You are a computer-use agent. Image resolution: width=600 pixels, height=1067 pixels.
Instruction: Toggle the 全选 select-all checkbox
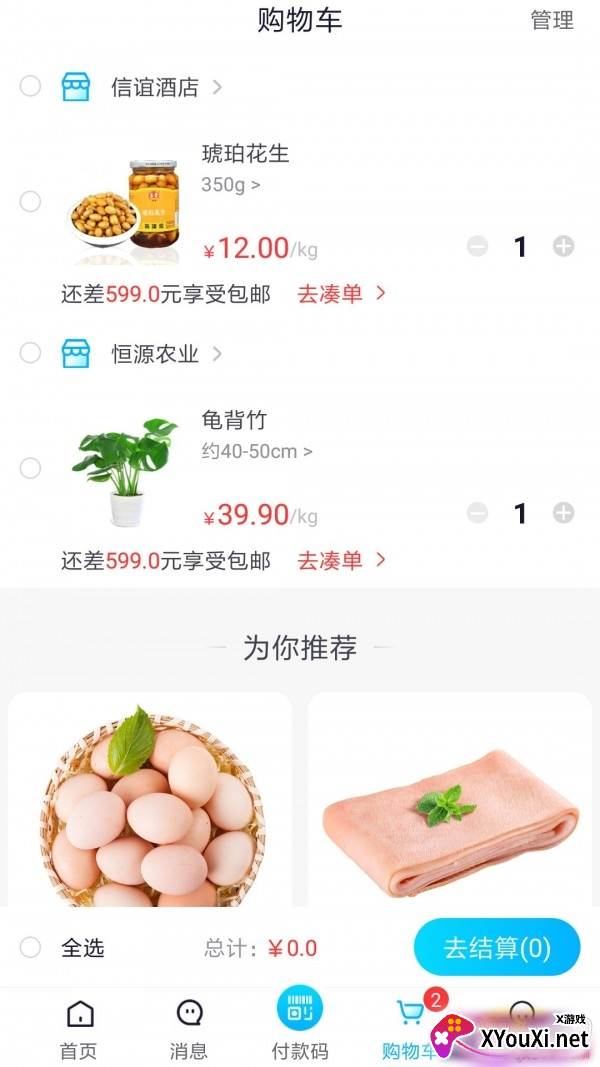(30, 947)
